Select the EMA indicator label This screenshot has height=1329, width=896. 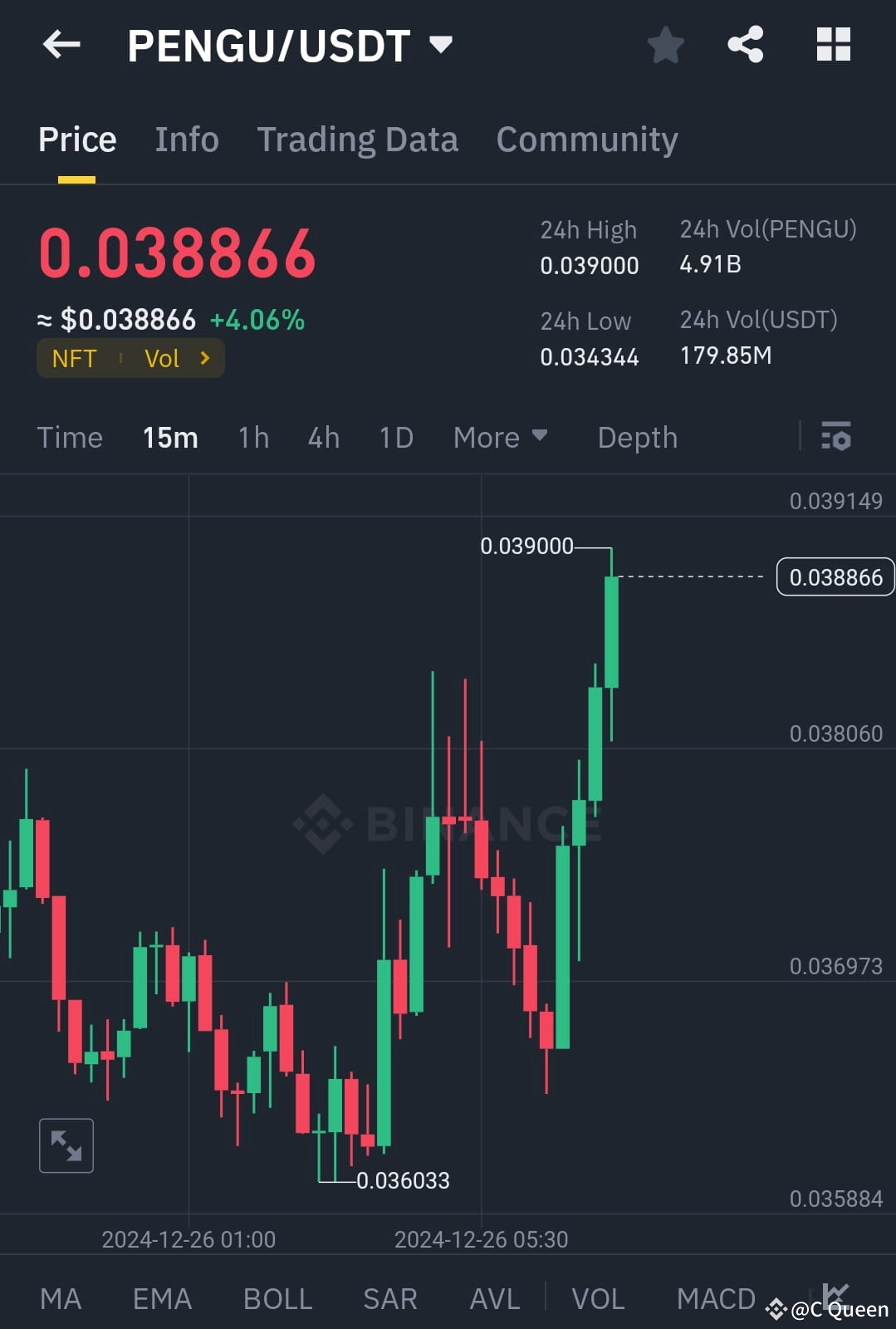pyautogui.click(x=161, y=1297)
